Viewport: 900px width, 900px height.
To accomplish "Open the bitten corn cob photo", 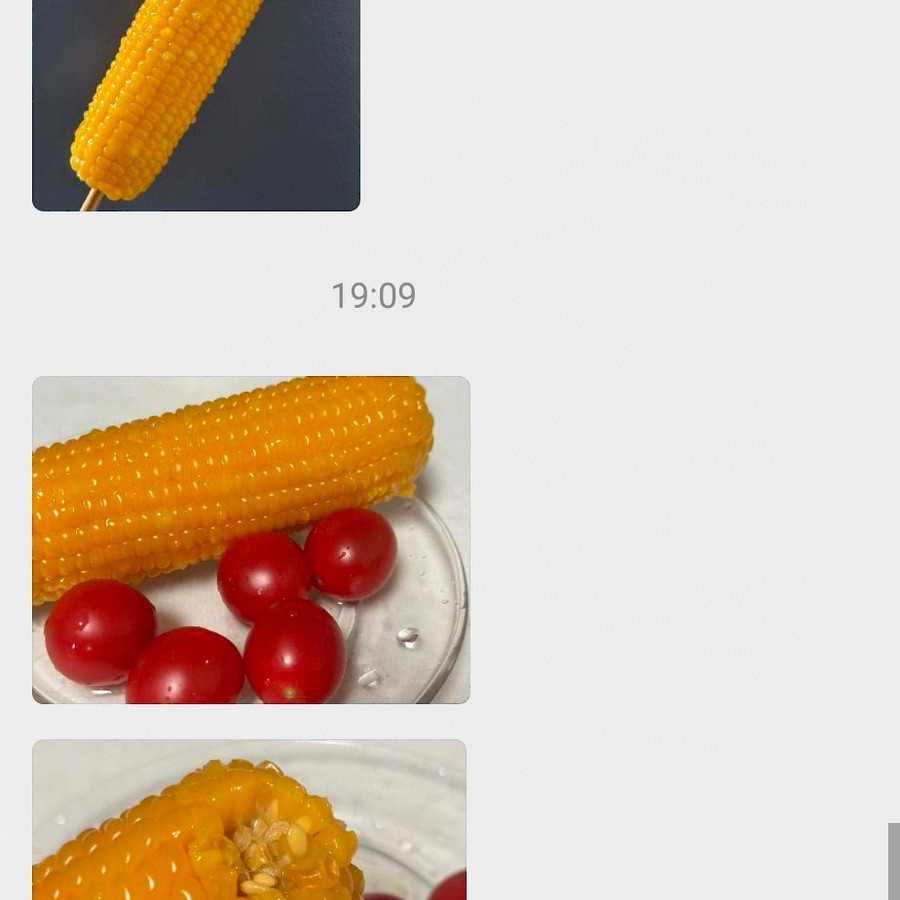I will (x=249, y=820).
